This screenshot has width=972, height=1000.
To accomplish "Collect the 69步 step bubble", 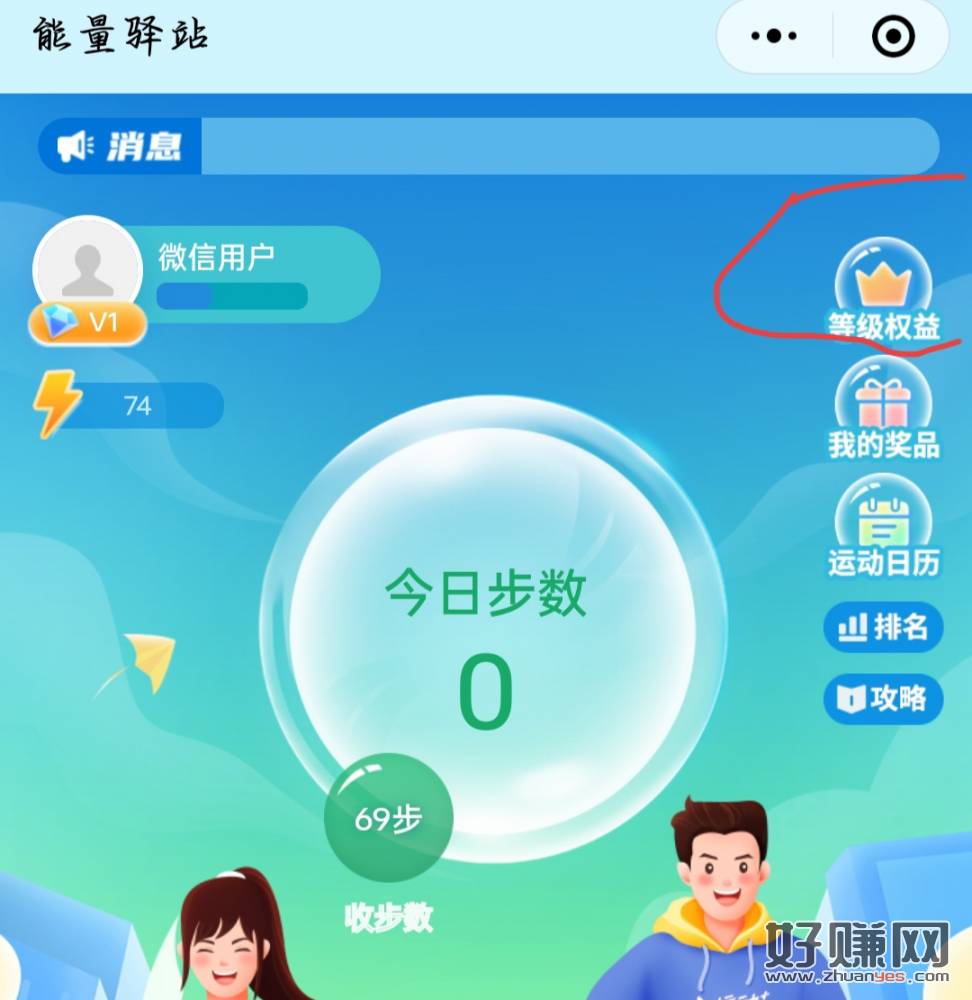I will pyautogui.click(x=388, y=818).
